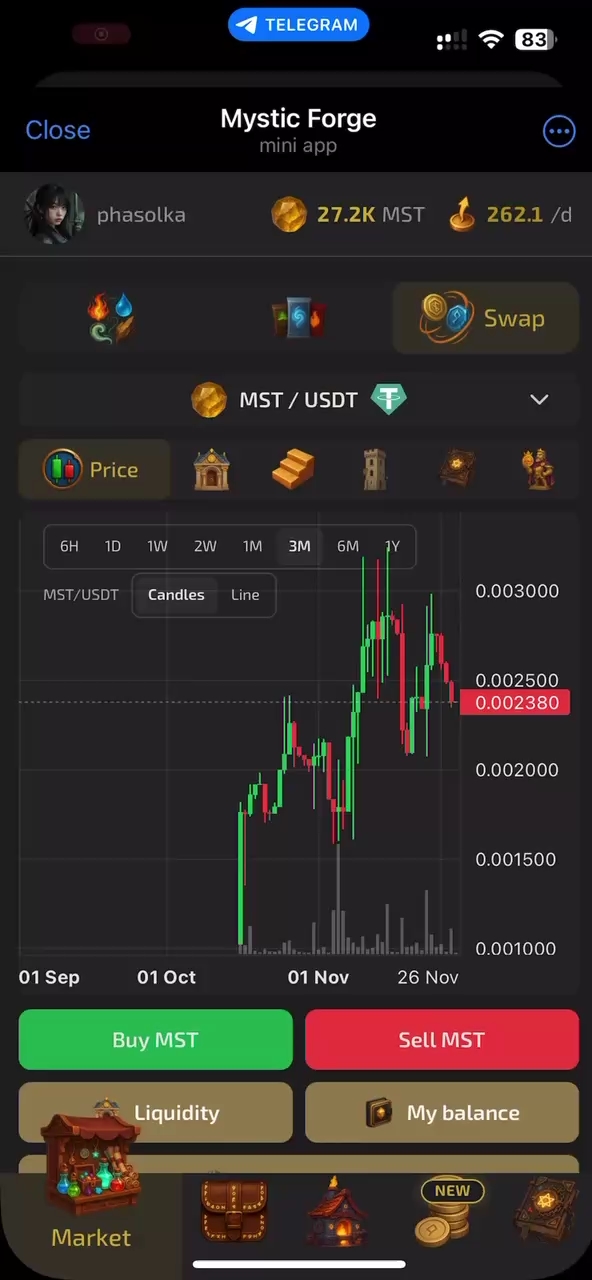The image size is (592, 1280).
Task: Select Candles chart style
Action: pyautogui.click(x=176, y=595)
